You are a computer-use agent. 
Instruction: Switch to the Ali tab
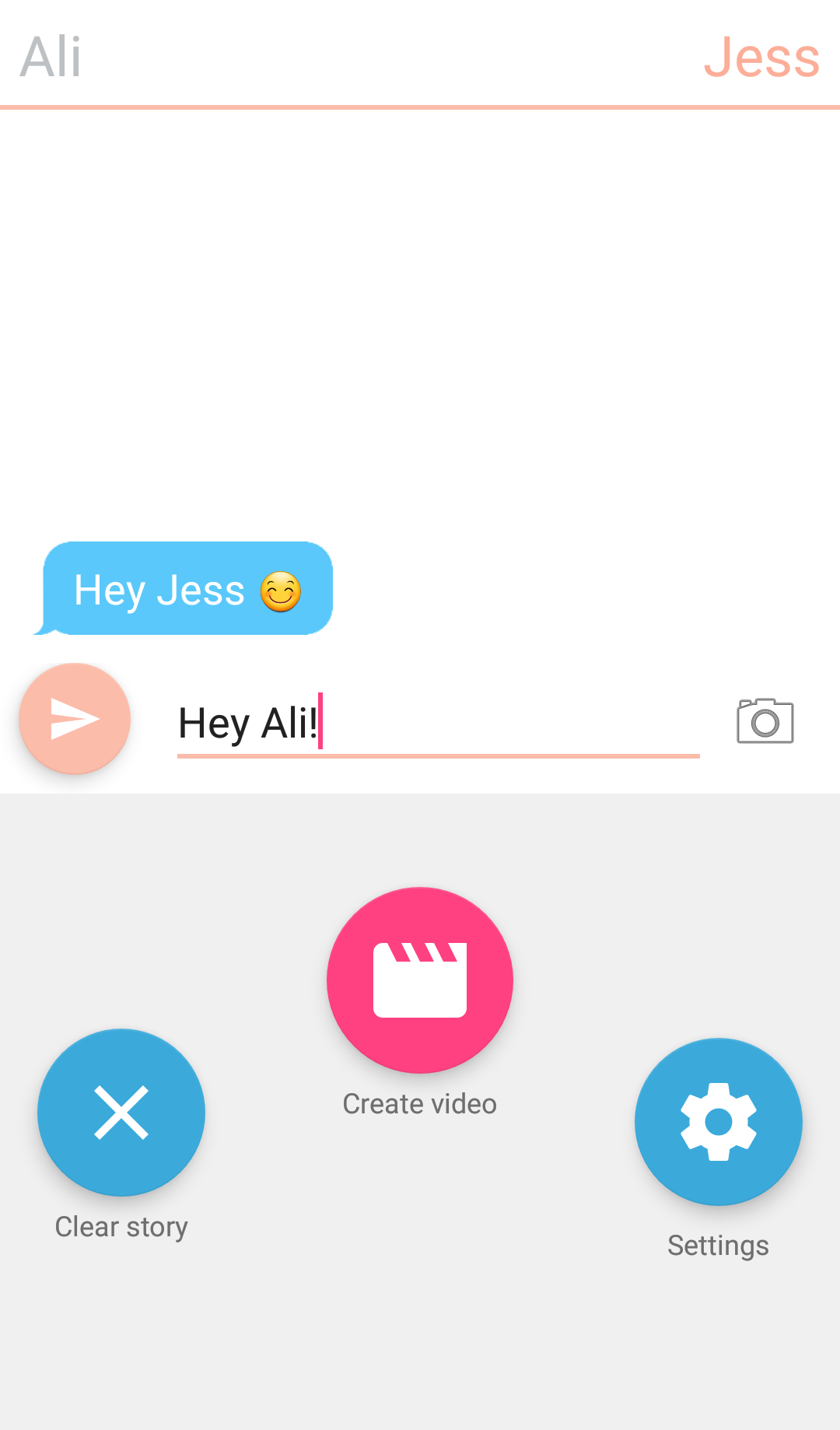(51, 57)
